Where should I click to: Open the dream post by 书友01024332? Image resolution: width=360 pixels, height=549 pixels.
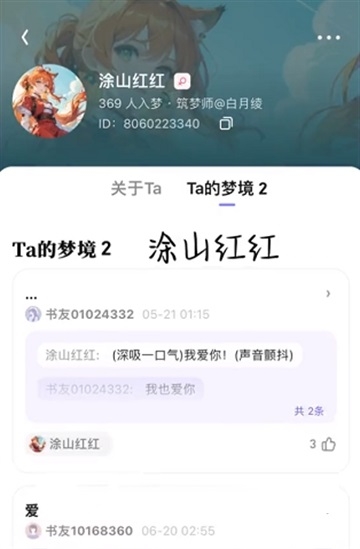[x=181, y=370]
